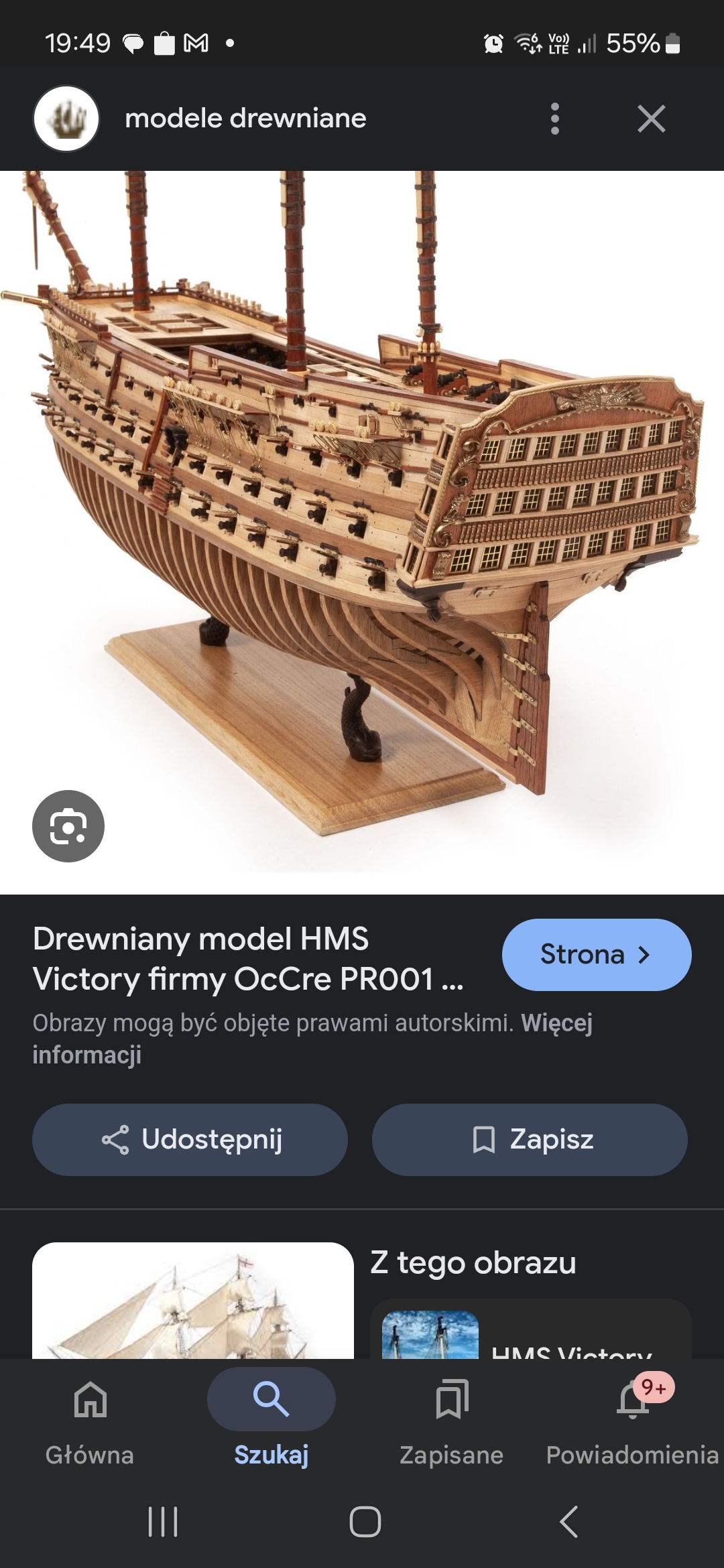Tap the modele drewniane source avatar
The height and width of the screenshot is (1568, 724).
pyautogui.click(x=66, y=119)
